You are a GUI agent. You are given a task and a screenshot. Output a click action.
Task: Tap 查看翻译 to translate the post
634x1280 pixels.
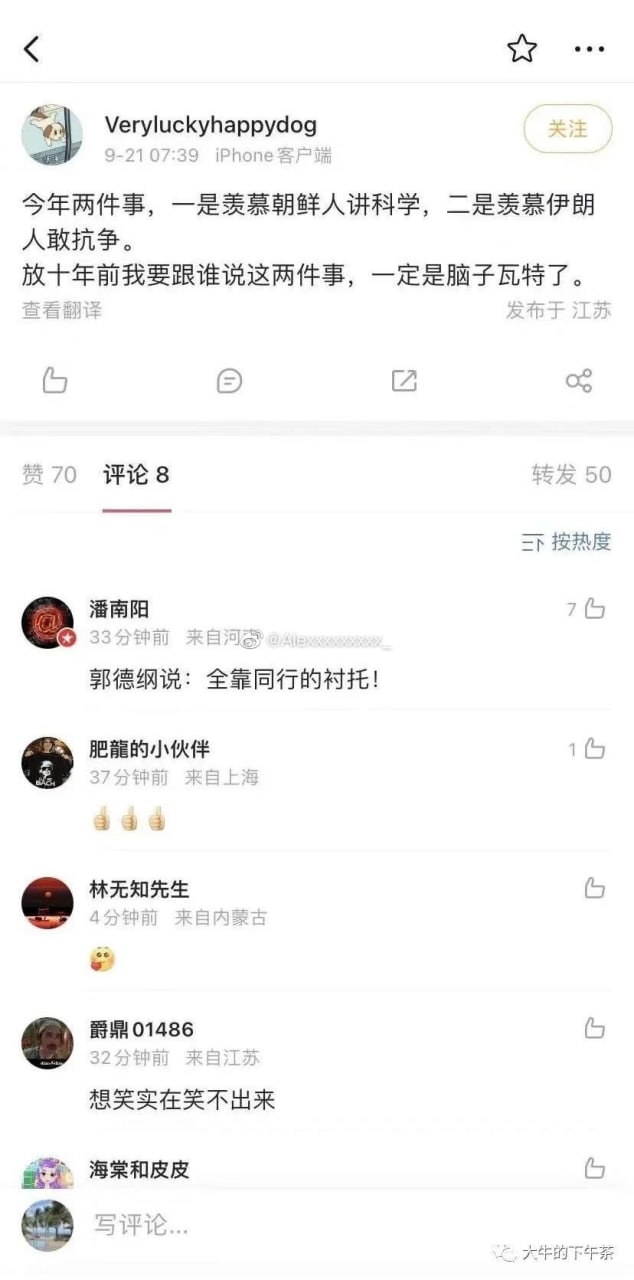pos(62,310)
